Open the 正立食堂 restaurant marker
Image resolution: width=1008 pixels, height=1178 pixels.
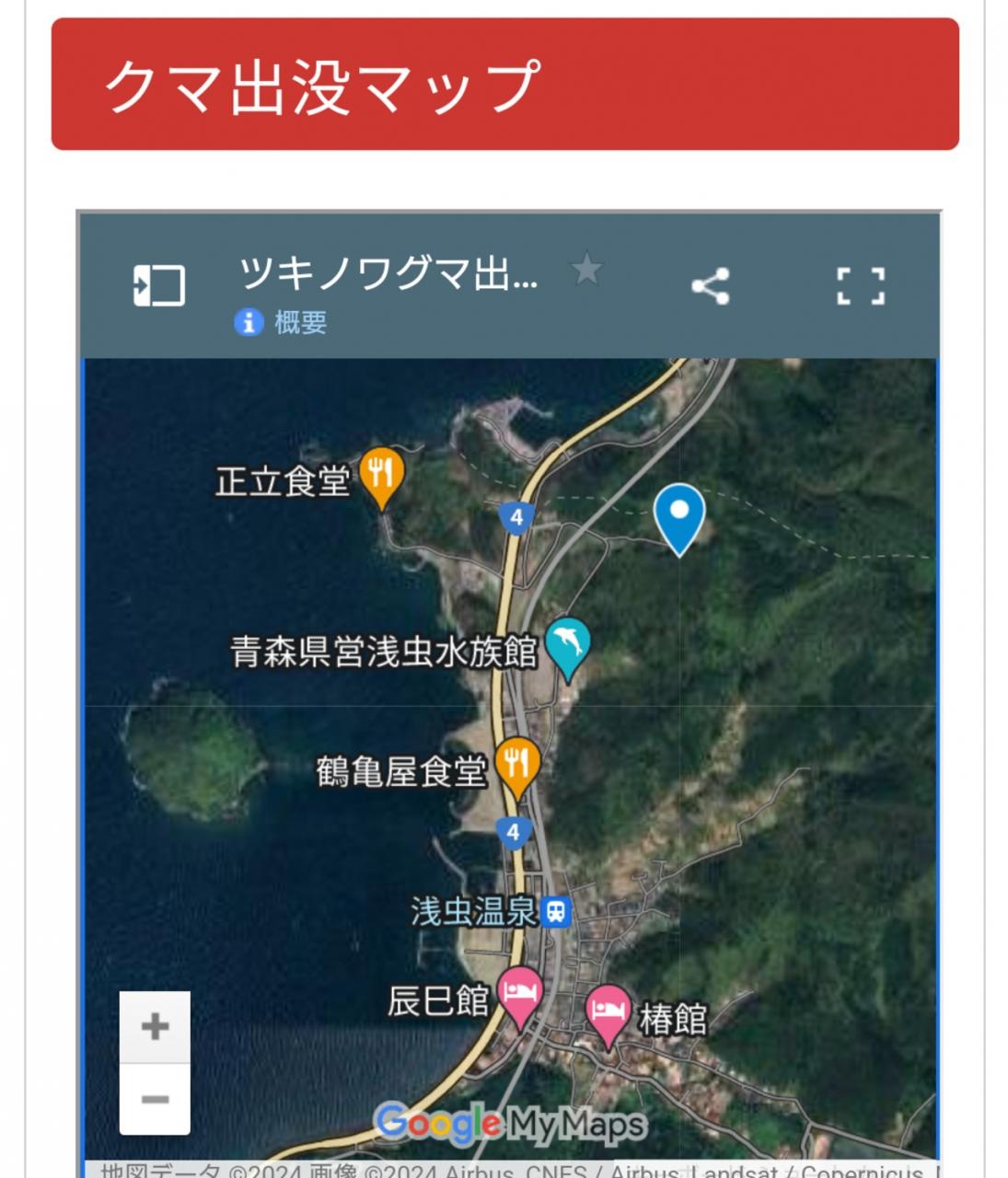pos(381,474)
